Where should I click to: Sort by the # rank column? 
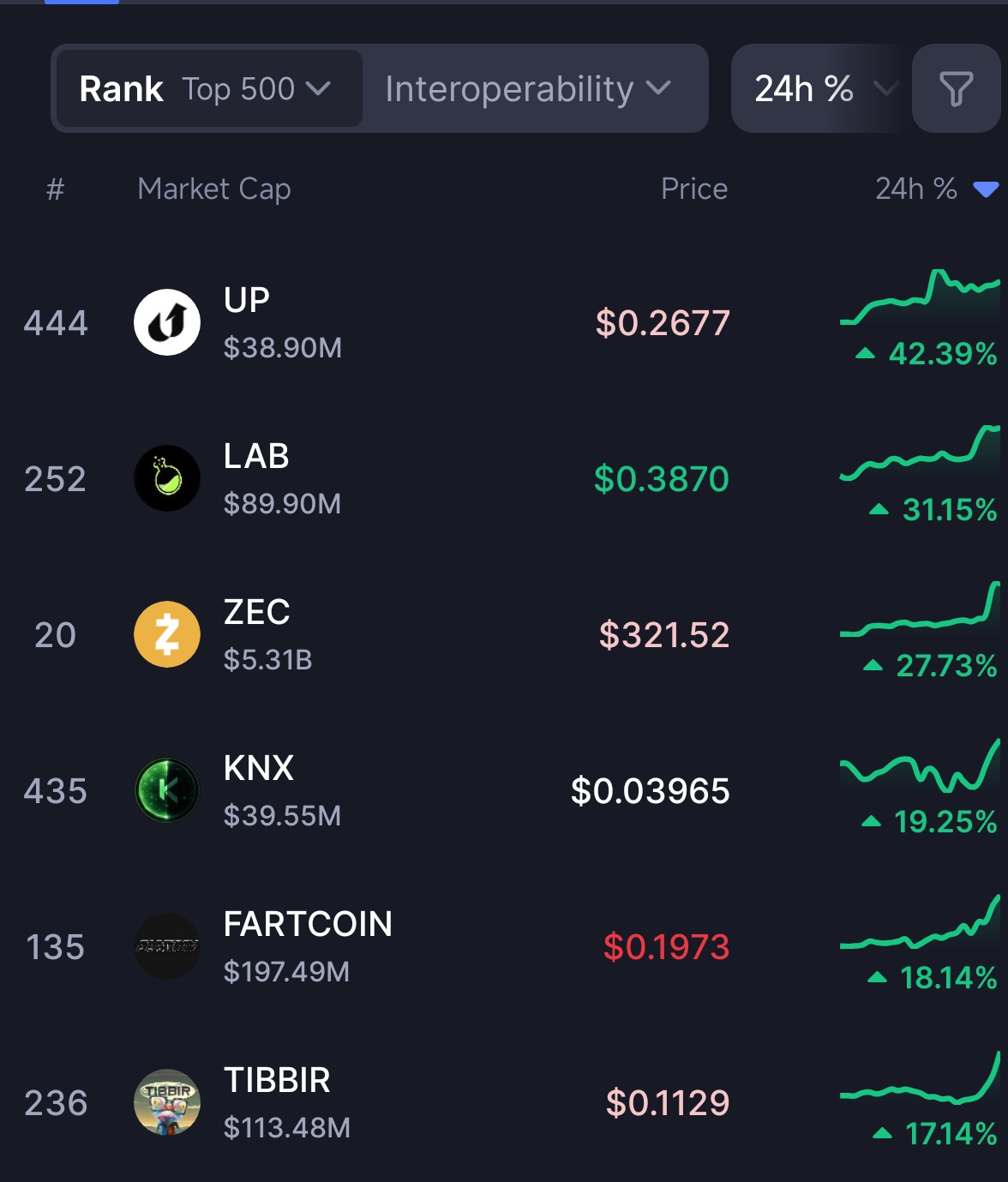pyautogui.click(x=55, y=189)
